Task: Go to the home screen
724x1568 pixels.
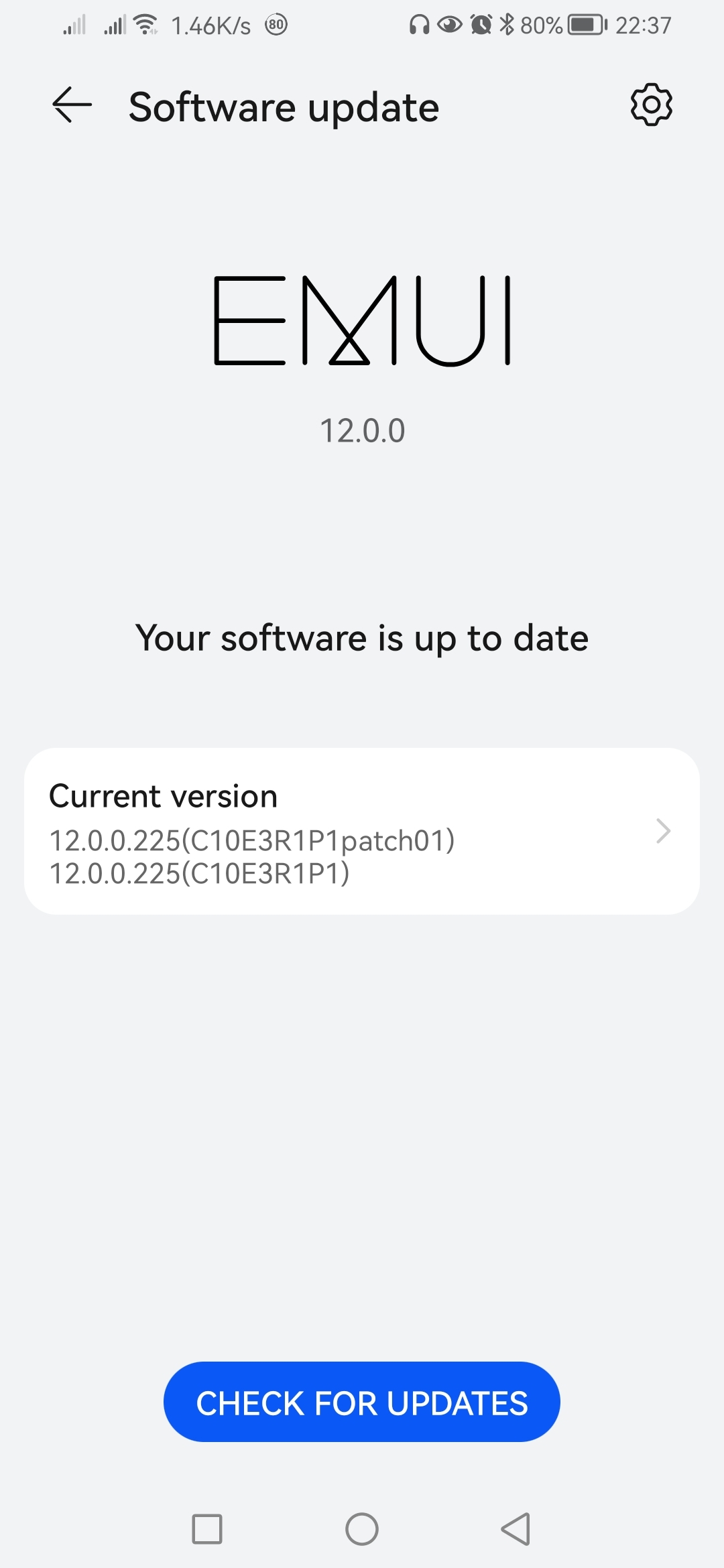Action: pos(362,1529)
